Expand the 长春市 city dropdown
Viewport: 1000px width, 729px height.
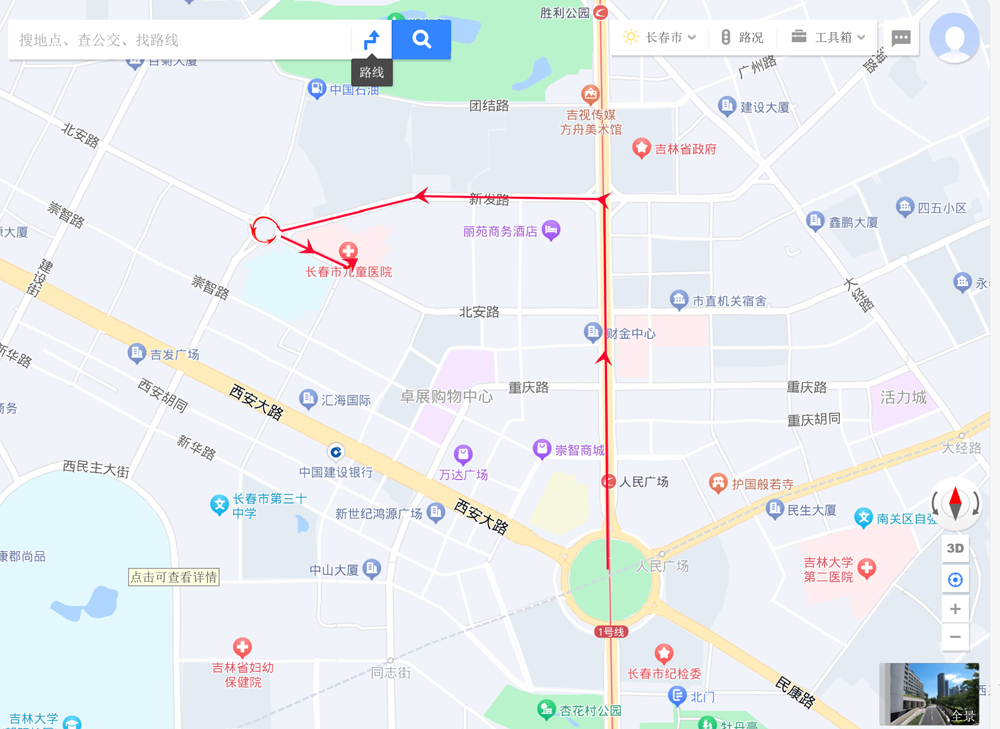pyautogui.click(x=660, y=37)
